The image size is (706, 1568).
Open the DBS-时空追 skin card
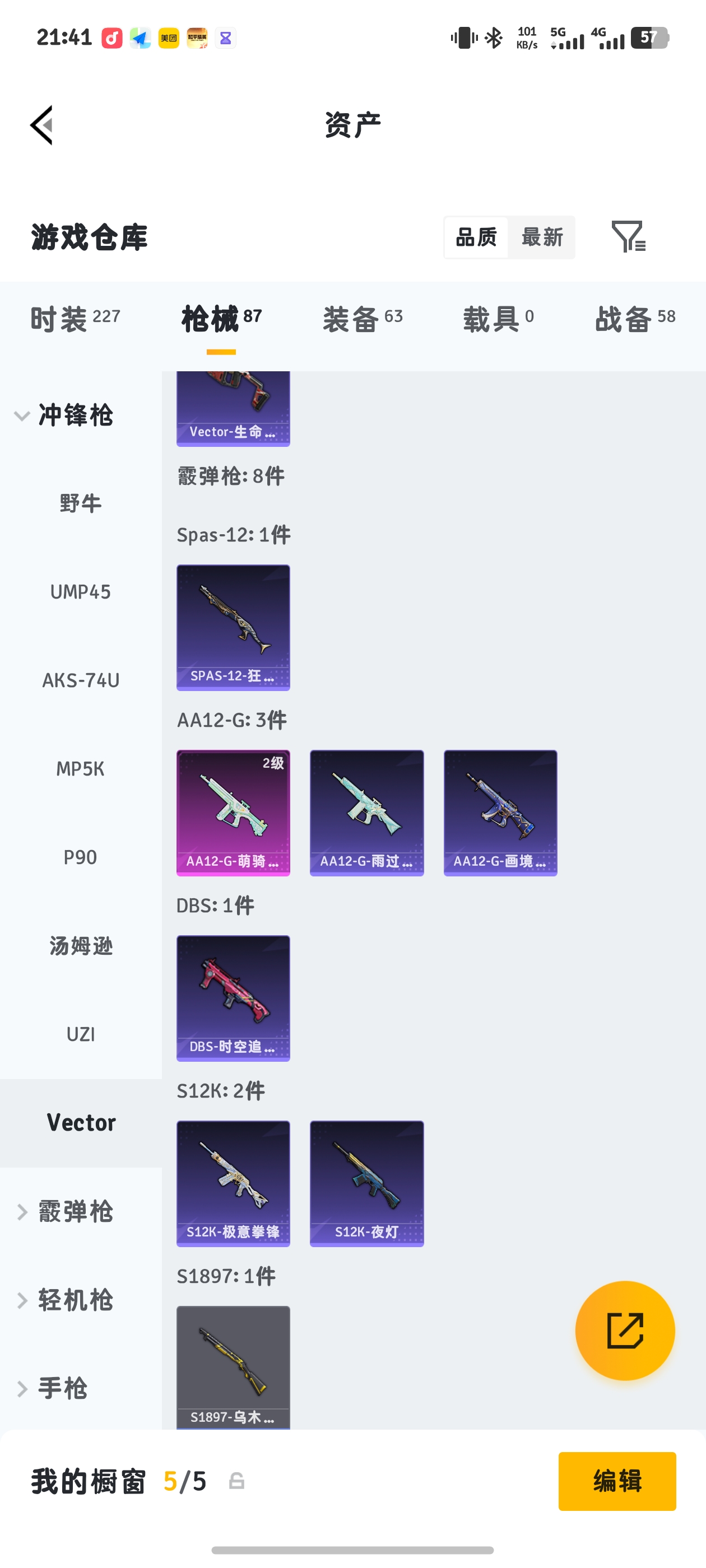pos(233,998)
